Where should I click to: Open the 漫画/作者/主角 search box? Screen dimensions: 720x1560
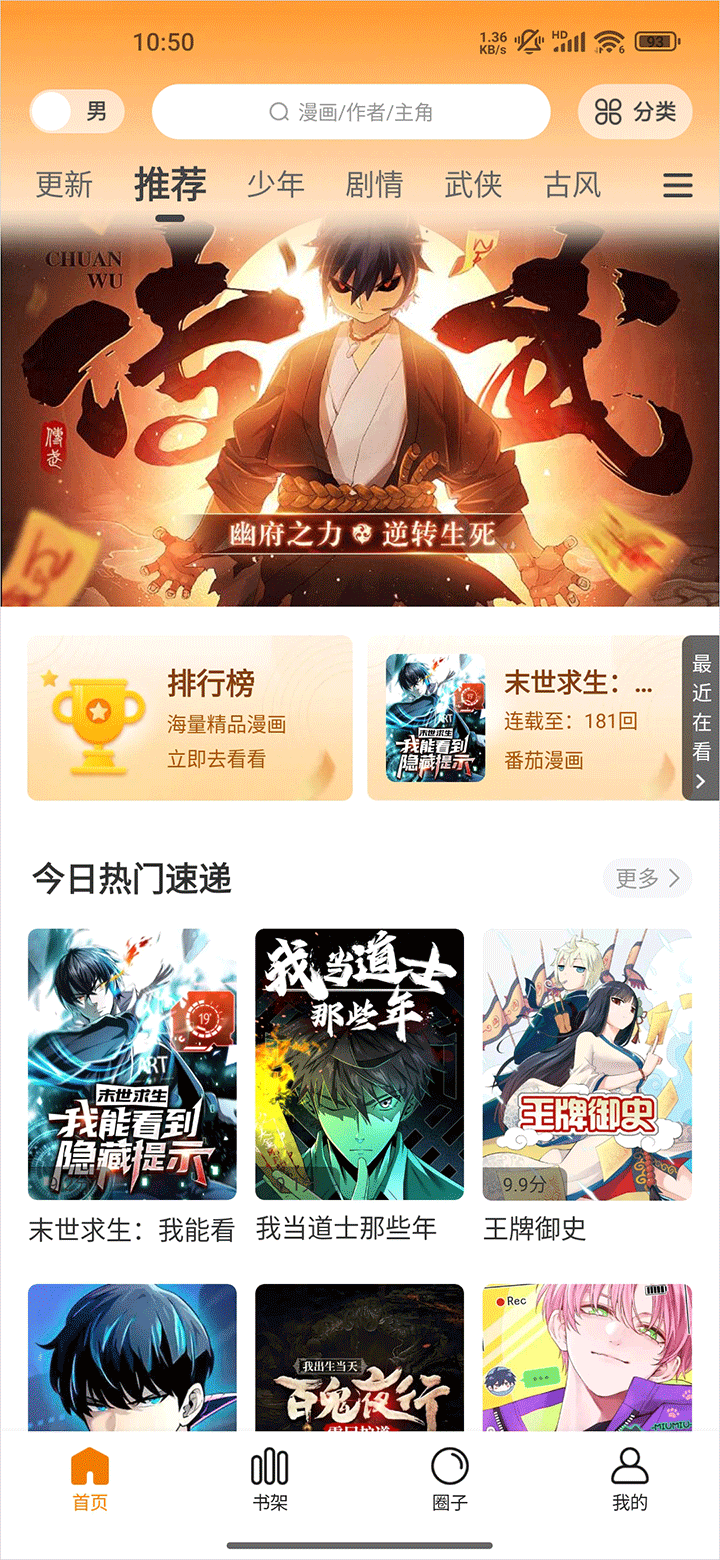tap(351, 112)
